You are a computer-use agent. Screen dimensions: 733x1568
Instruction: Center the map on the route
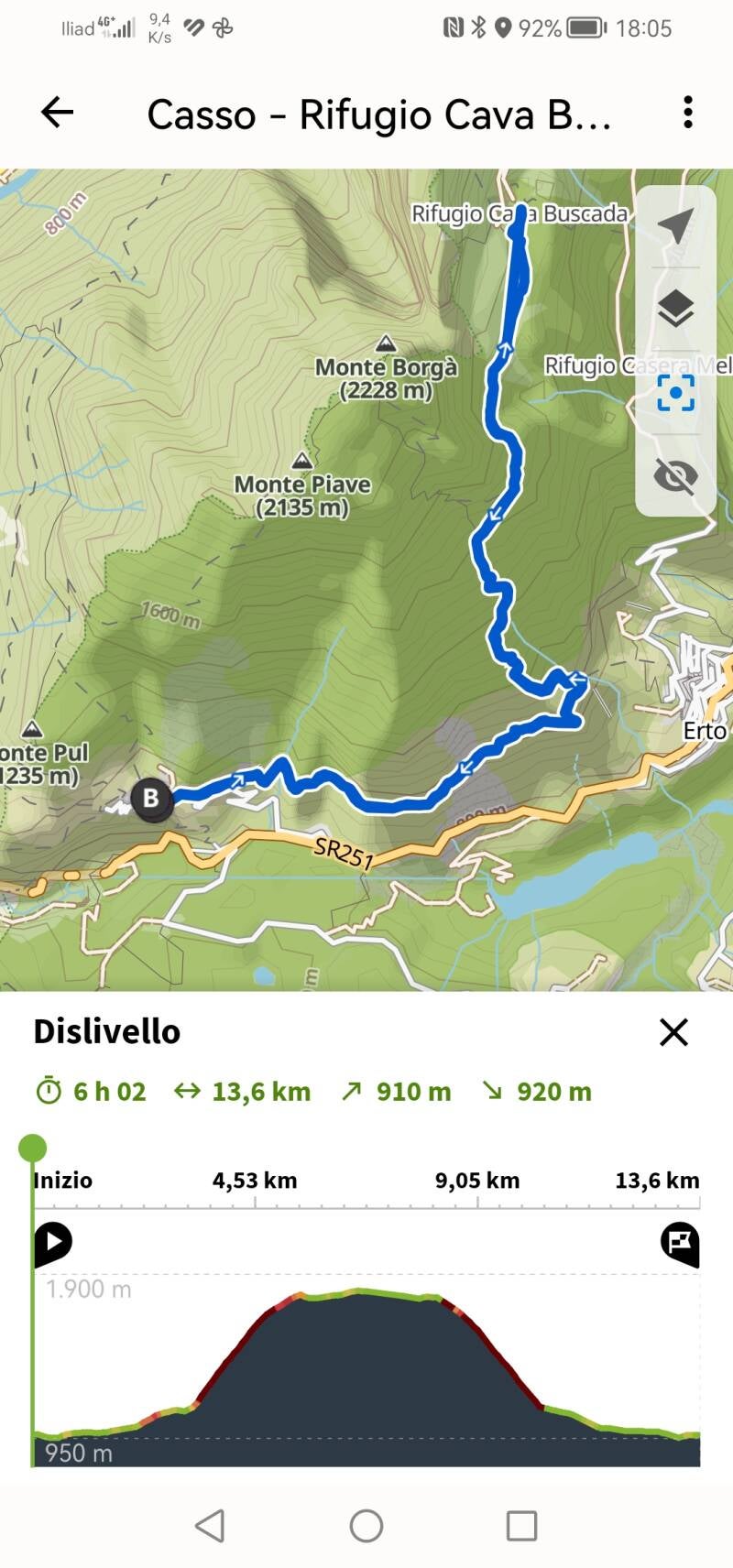coord(675,393)
